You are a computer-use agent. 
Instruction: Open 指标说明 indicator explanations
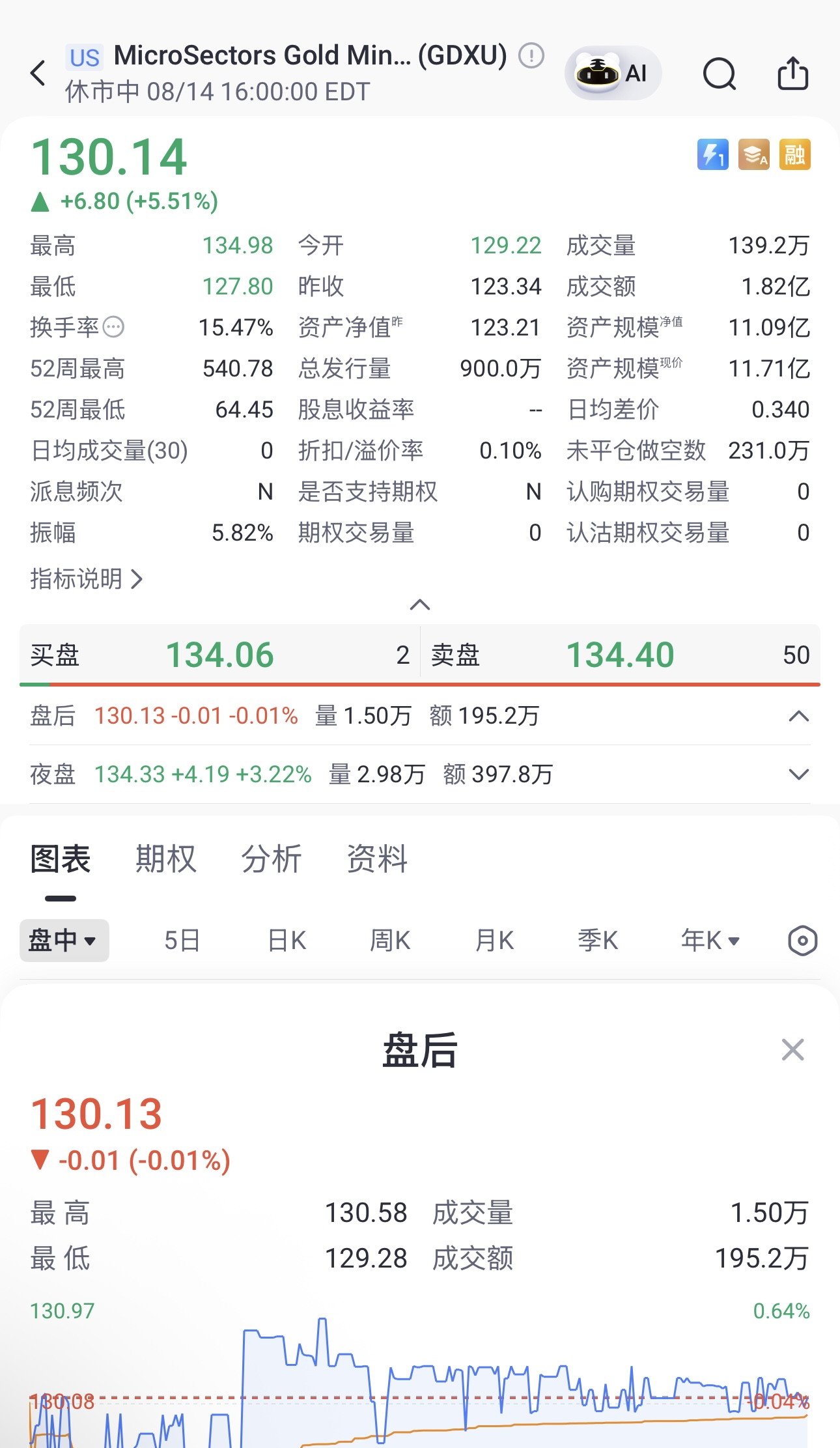coord(87,578)
